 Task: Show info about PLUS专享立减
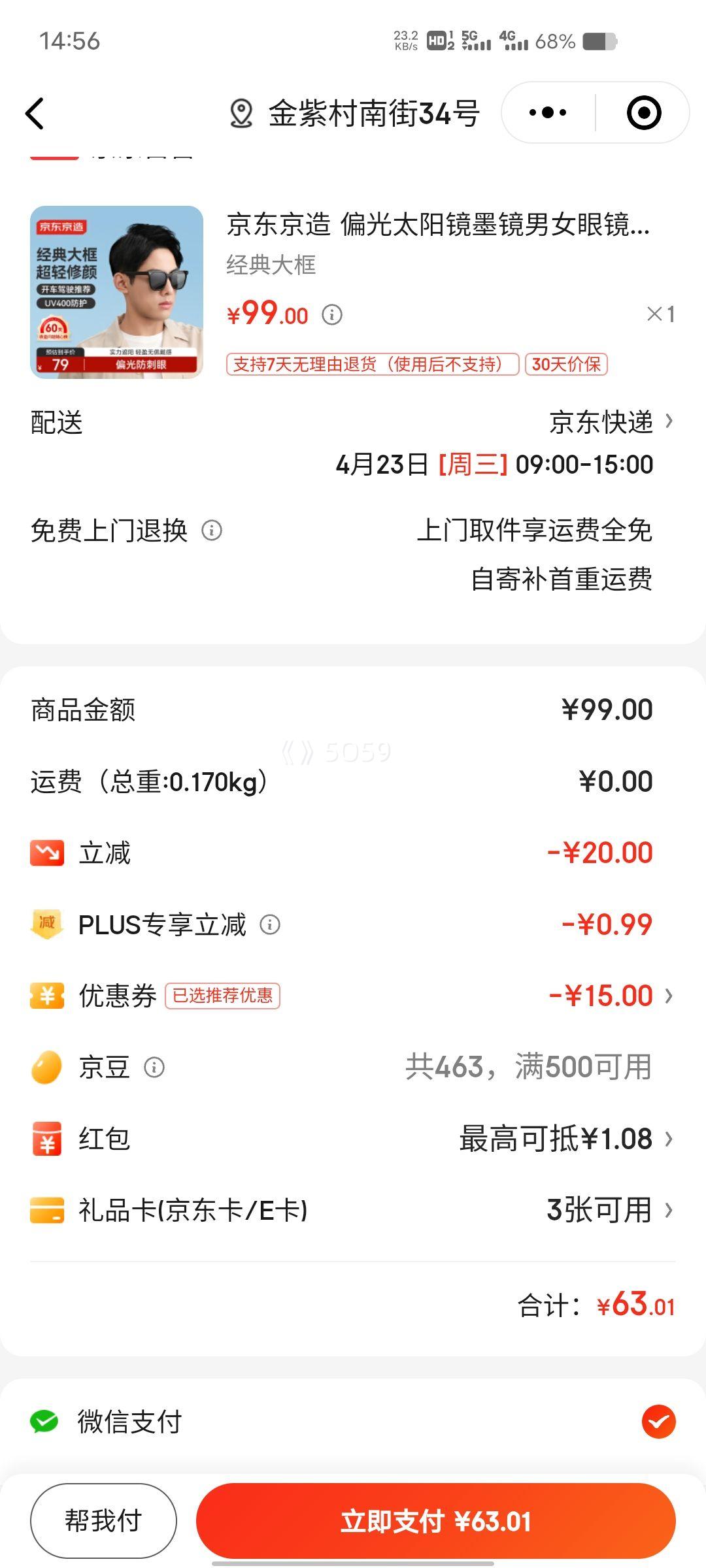point(270,924)
